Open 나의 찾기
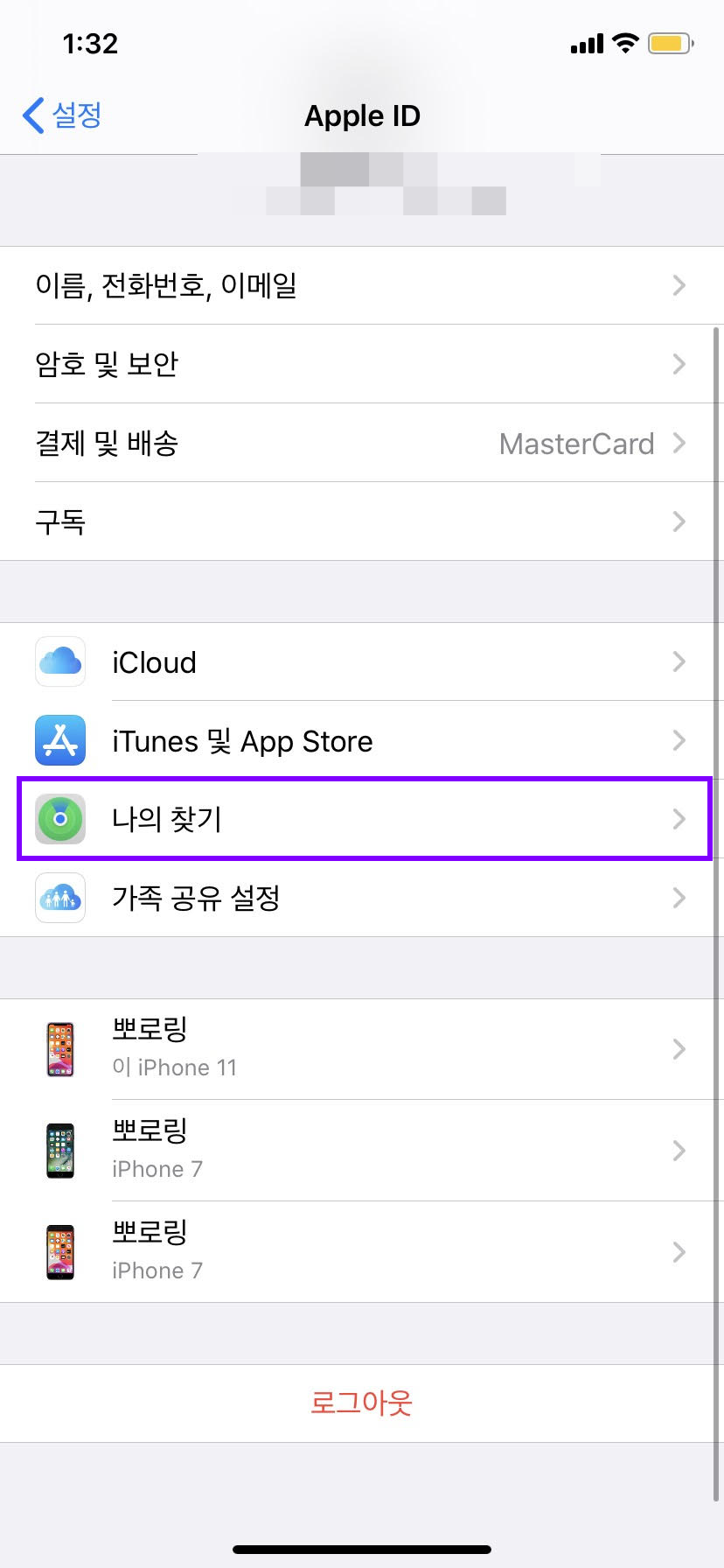The width and height of the screenshot is (724, 1568). [361, 819]
